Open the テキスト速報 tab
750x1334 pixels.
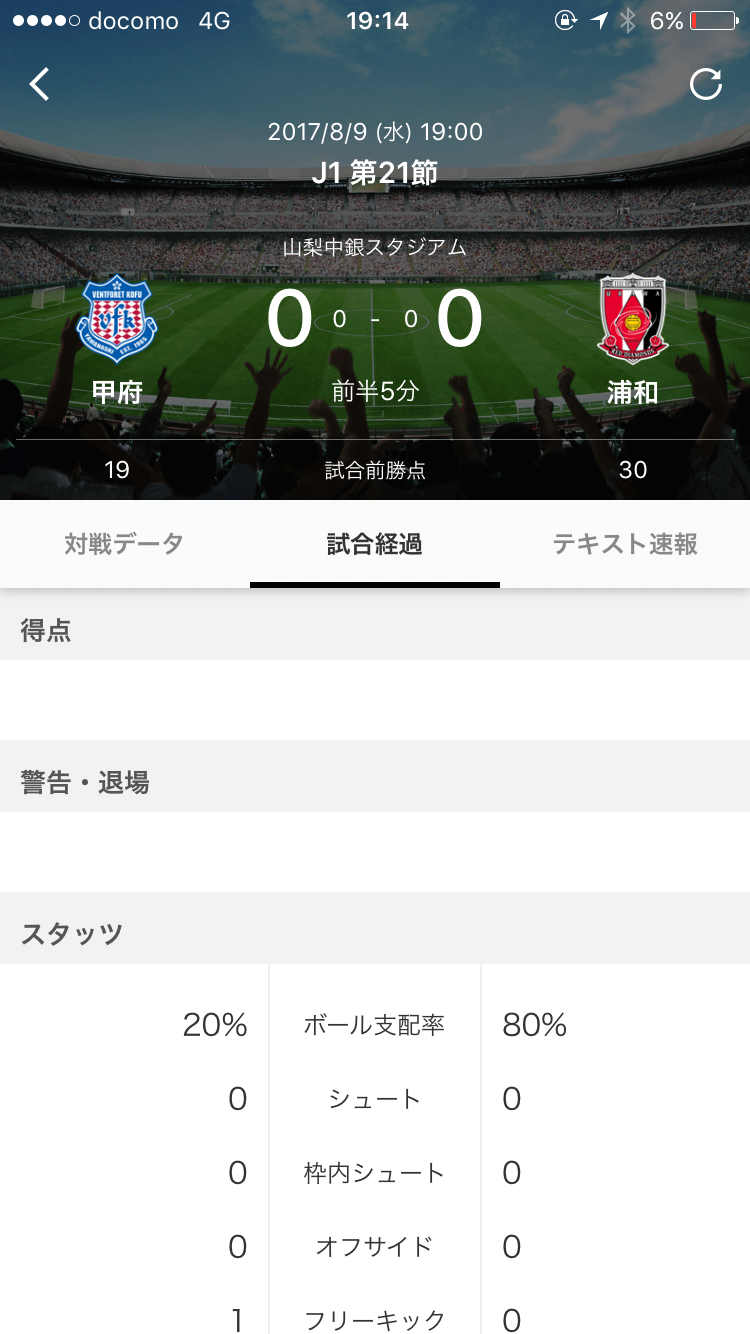(625, 544)
